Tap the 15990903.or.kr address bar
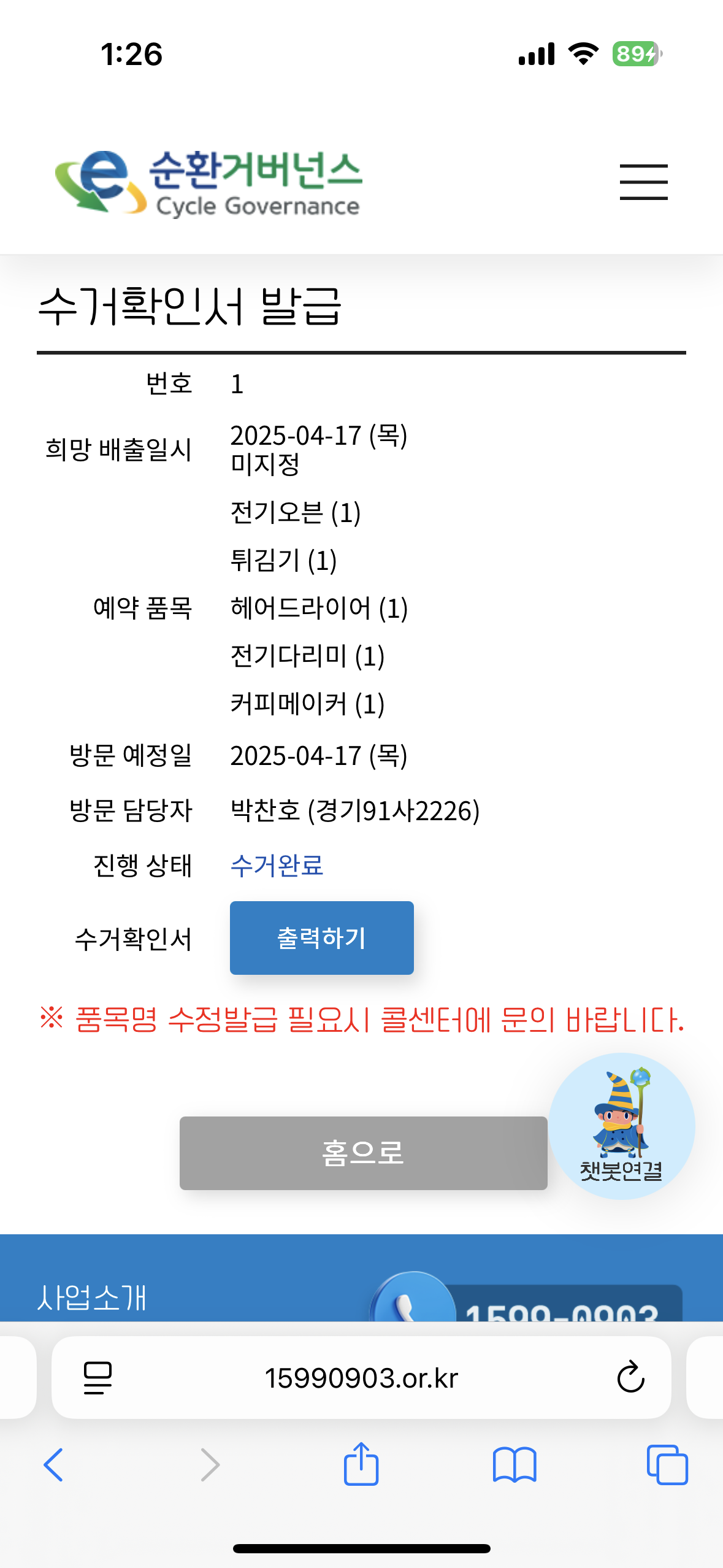The width and height of the screenshot is (723, 1568). click(361, 1378)
